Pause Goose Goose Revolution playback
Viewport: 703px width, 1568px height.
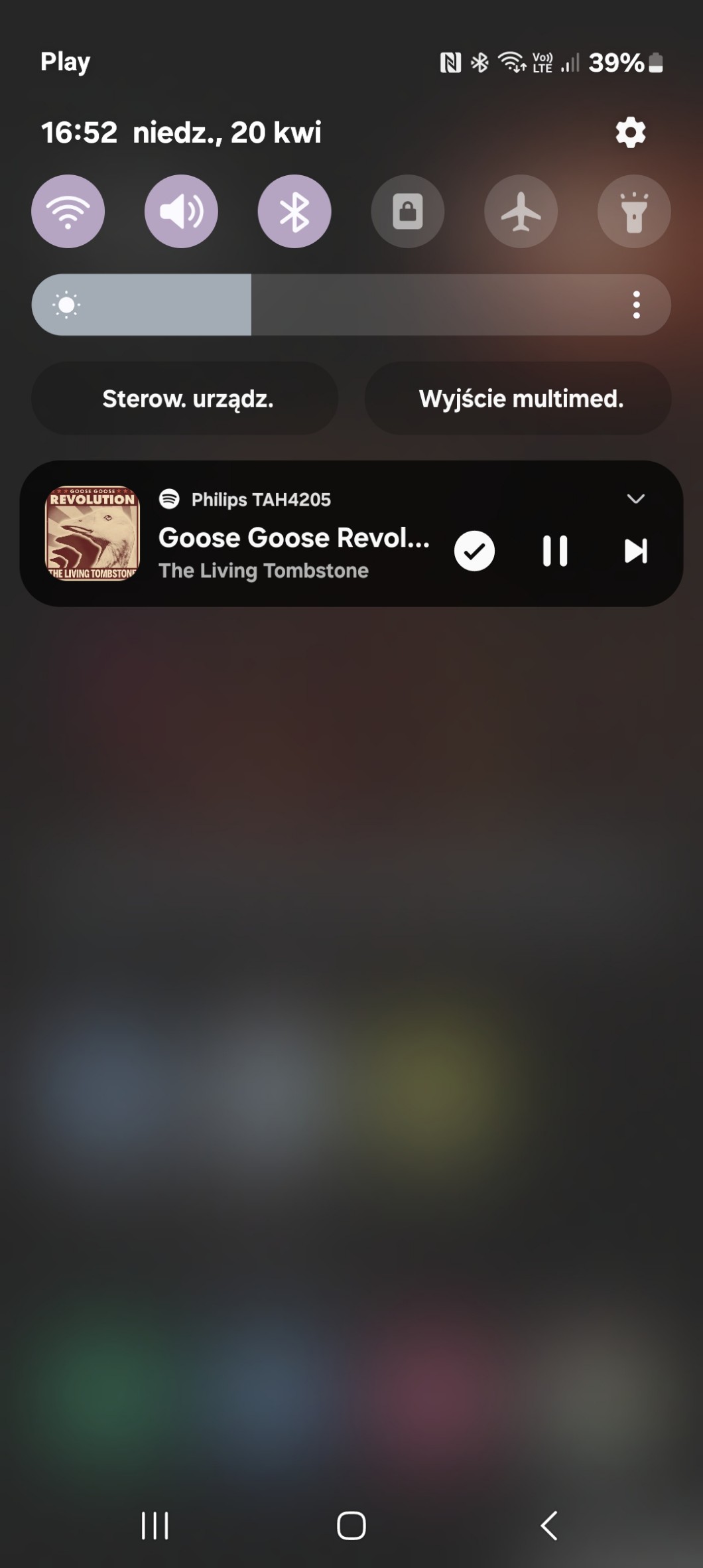click(x=555, y=551)
